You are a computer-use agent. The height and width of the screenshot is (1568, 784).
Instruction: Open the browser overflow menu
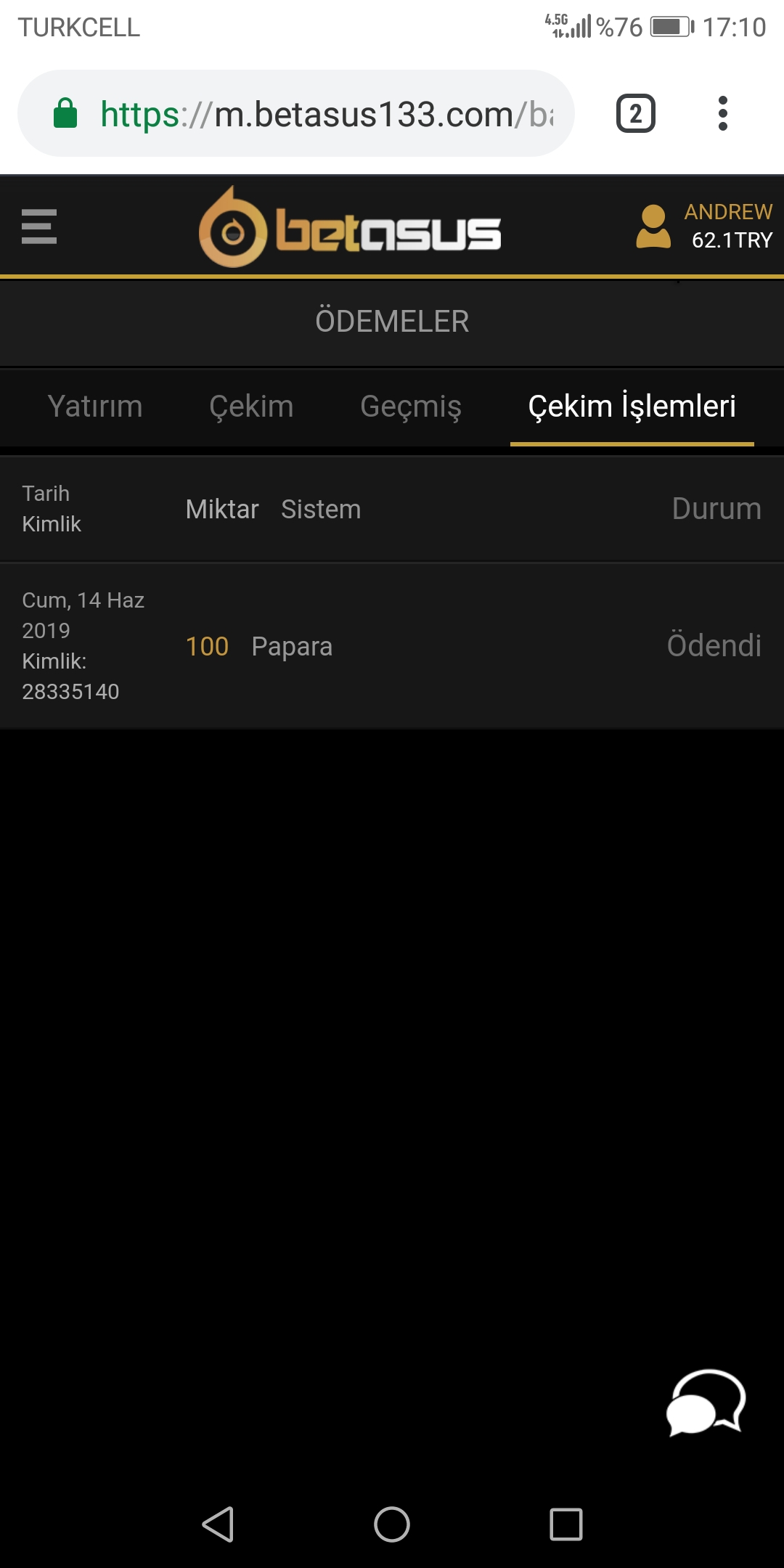[x=722, y=113]
